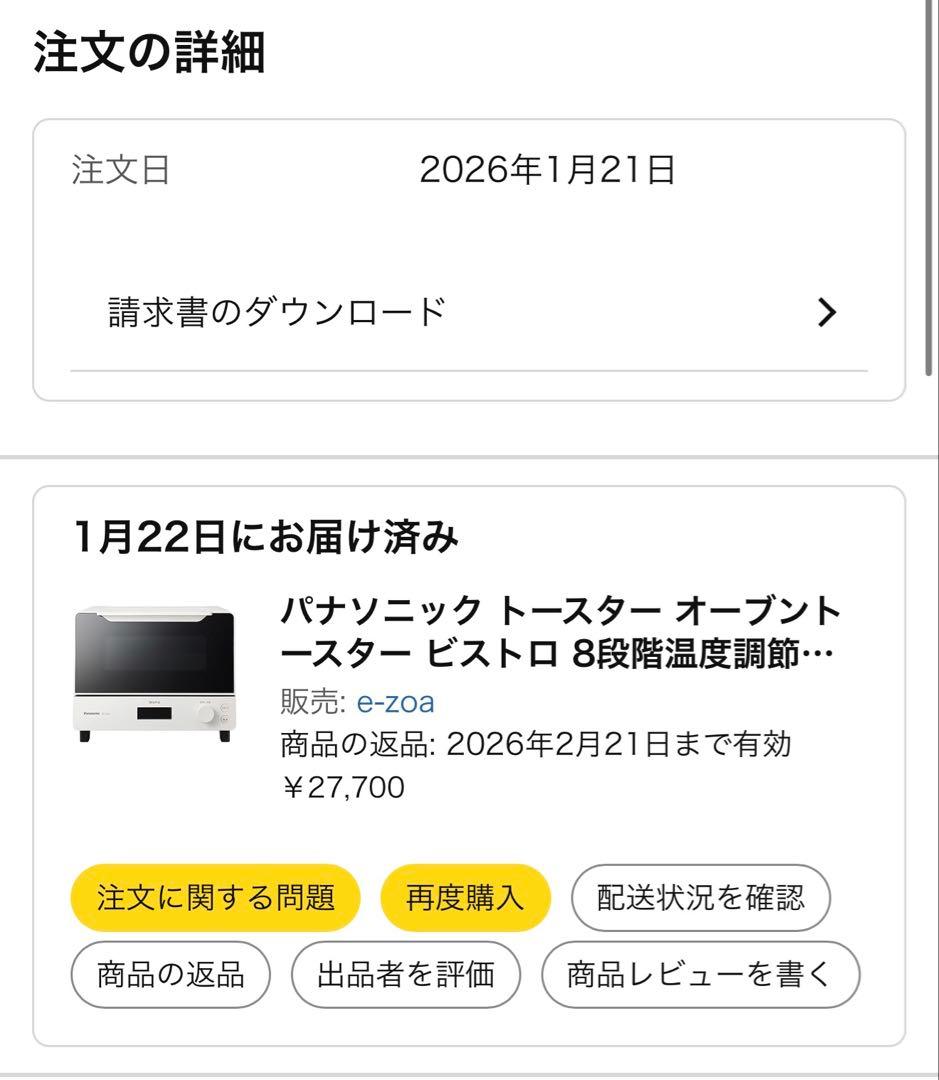Write a review via 商品レビューを書く
The image size is (939, 1080).
700,974
